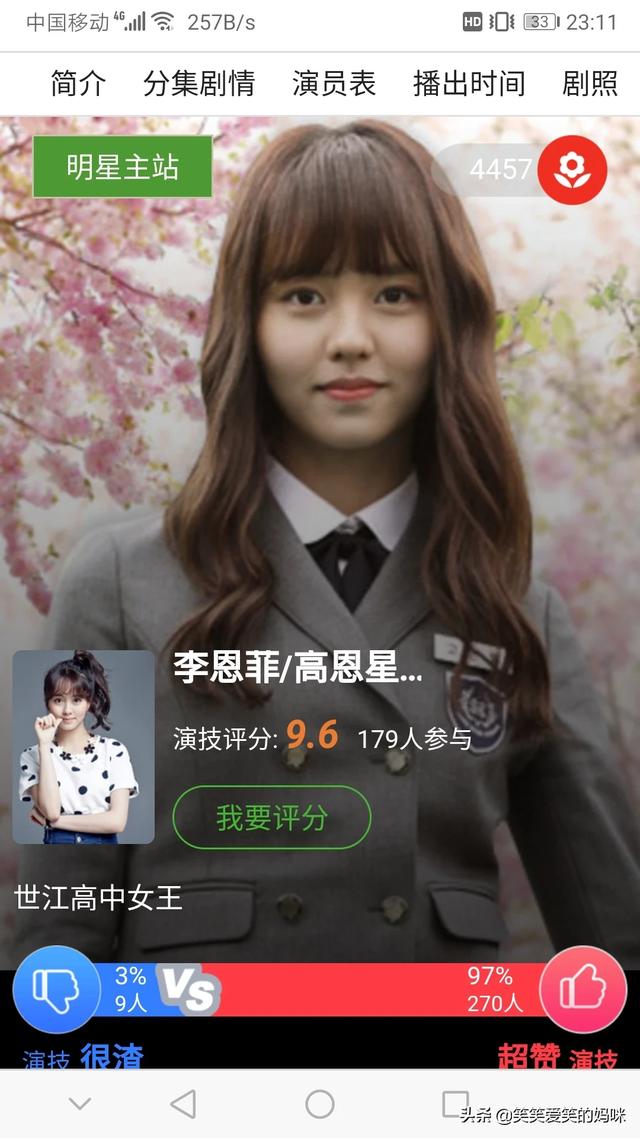Image resolution: width=640 pixels, height=1138 pixels.
Task: Vote thumbs-up for 超赞 acting
Action: coord(583,989)
